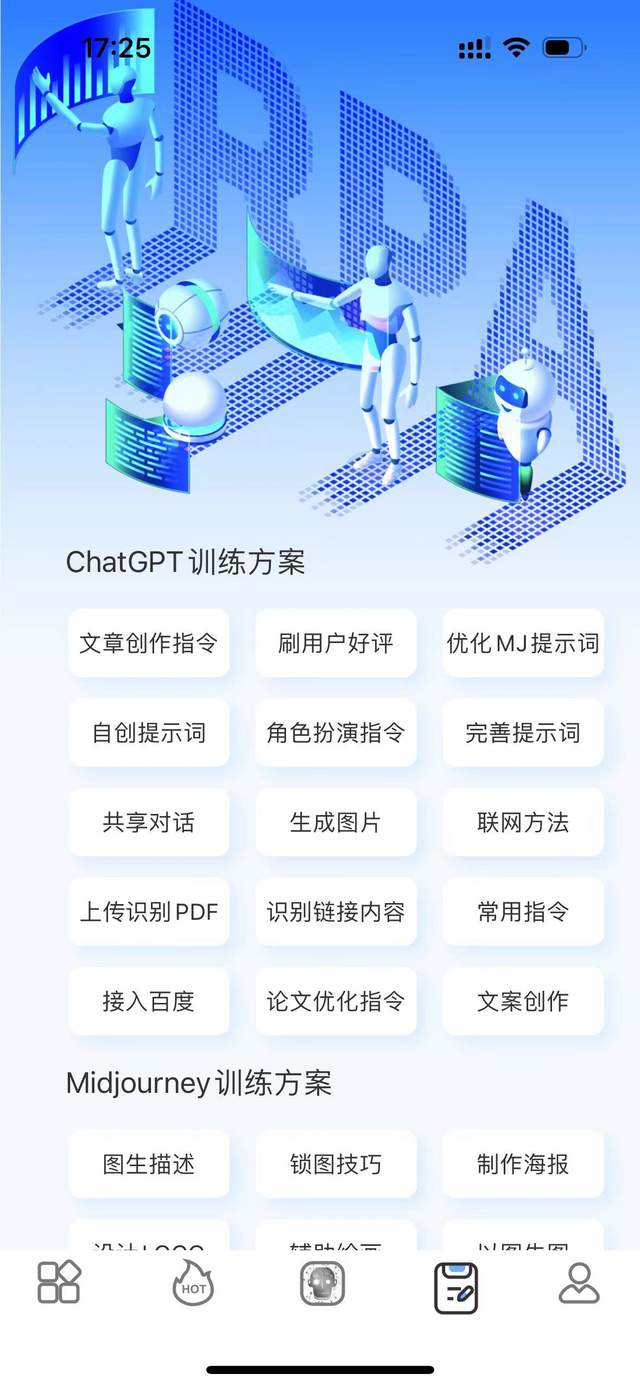The height and width of the screenshot is (1387, 640).
Task: Open the apps grid tab
Action: coord(59,1283)
